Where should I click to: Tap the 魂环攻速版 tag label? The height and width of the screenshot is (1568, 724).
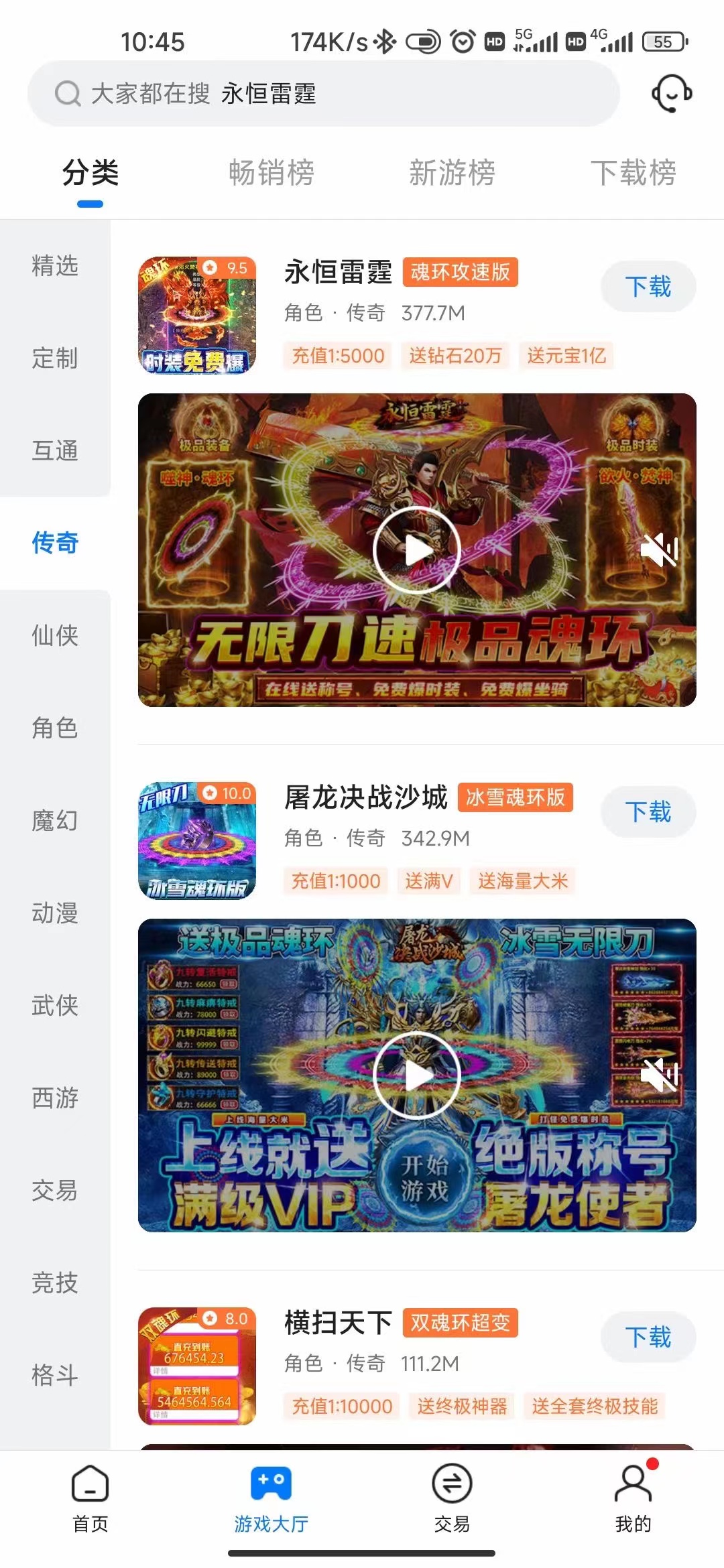pyautogui.click(x=461, y=273)
